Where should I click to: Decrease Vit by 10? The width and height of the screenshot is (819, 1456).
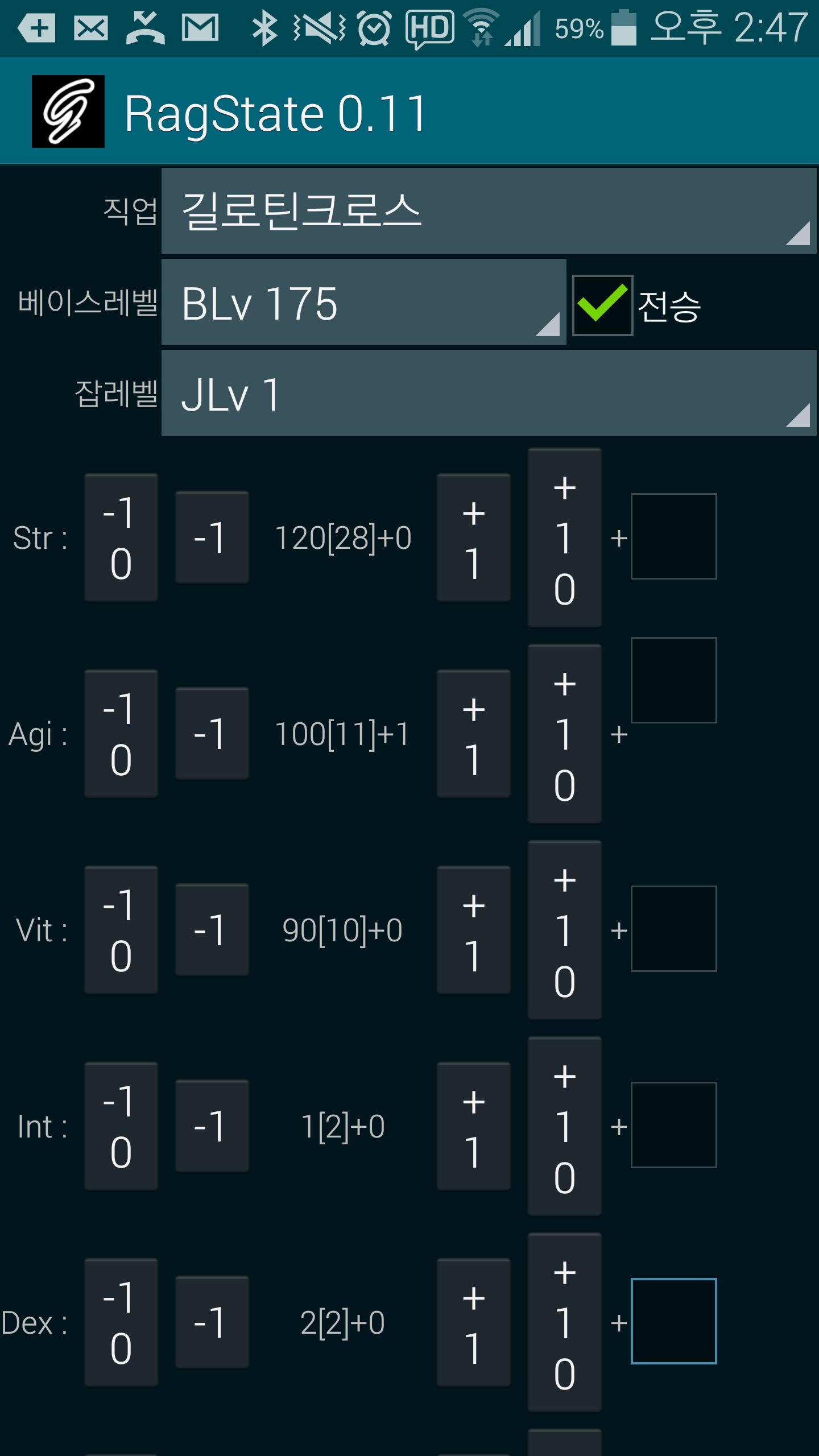tap(121, 930)
